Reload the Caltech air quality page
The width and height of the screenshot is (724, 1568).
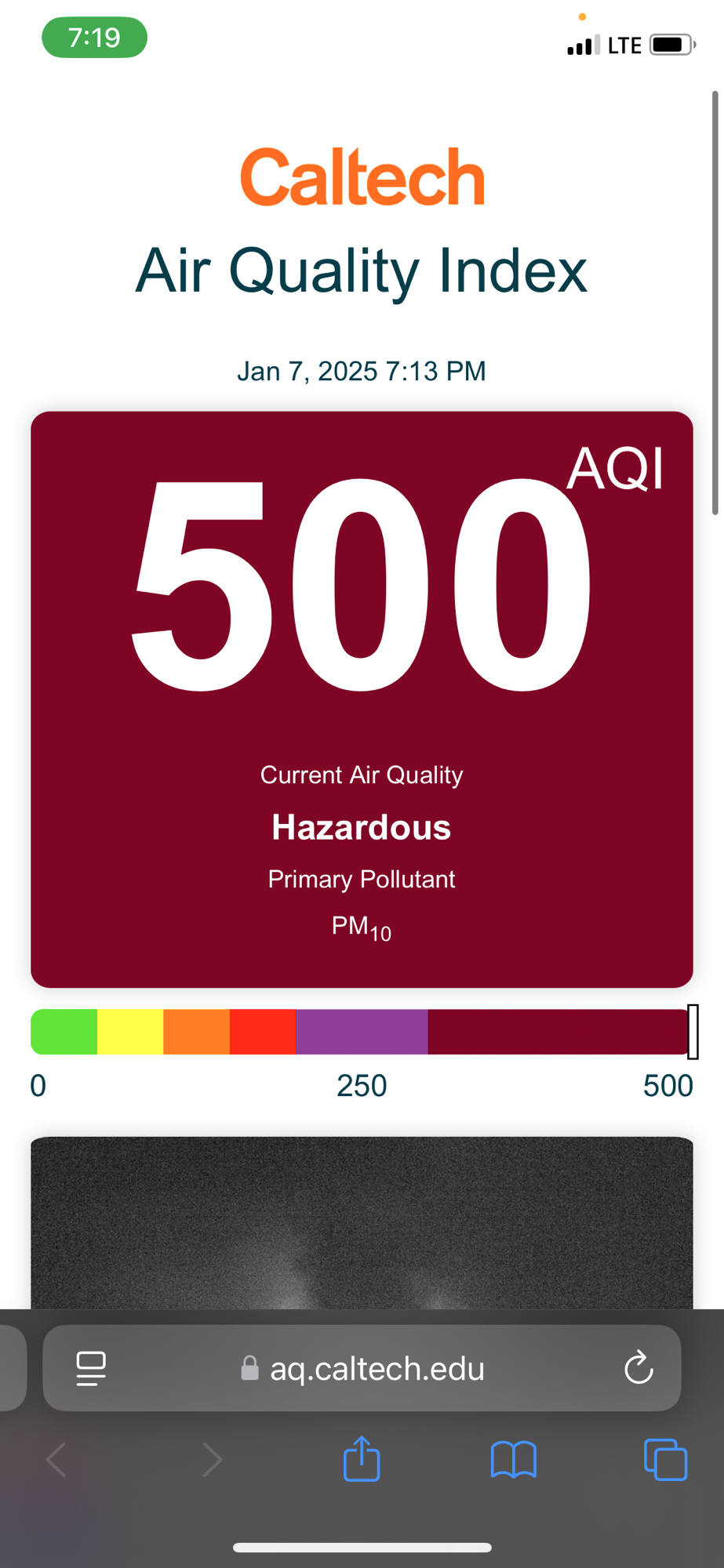click(639, 1369)
